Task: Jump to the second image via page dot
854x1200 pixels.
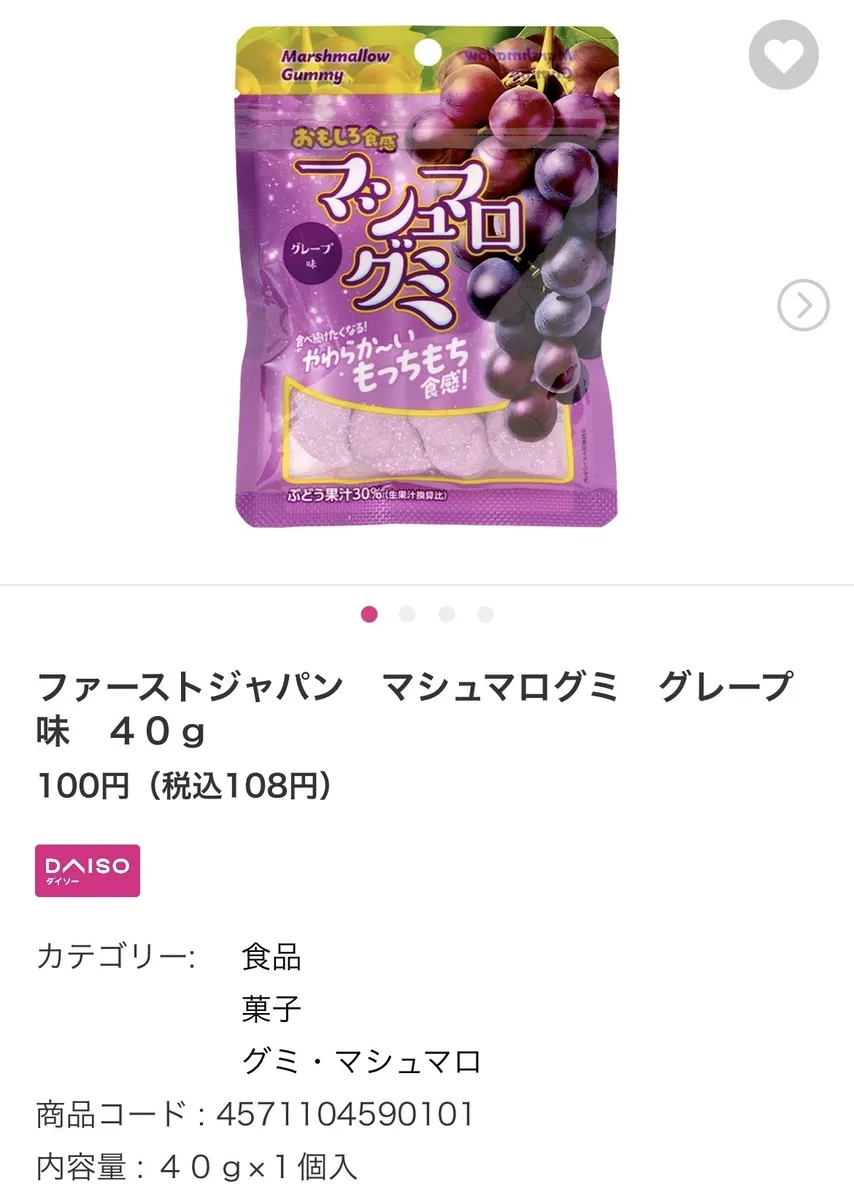Action: click(407, 614)
